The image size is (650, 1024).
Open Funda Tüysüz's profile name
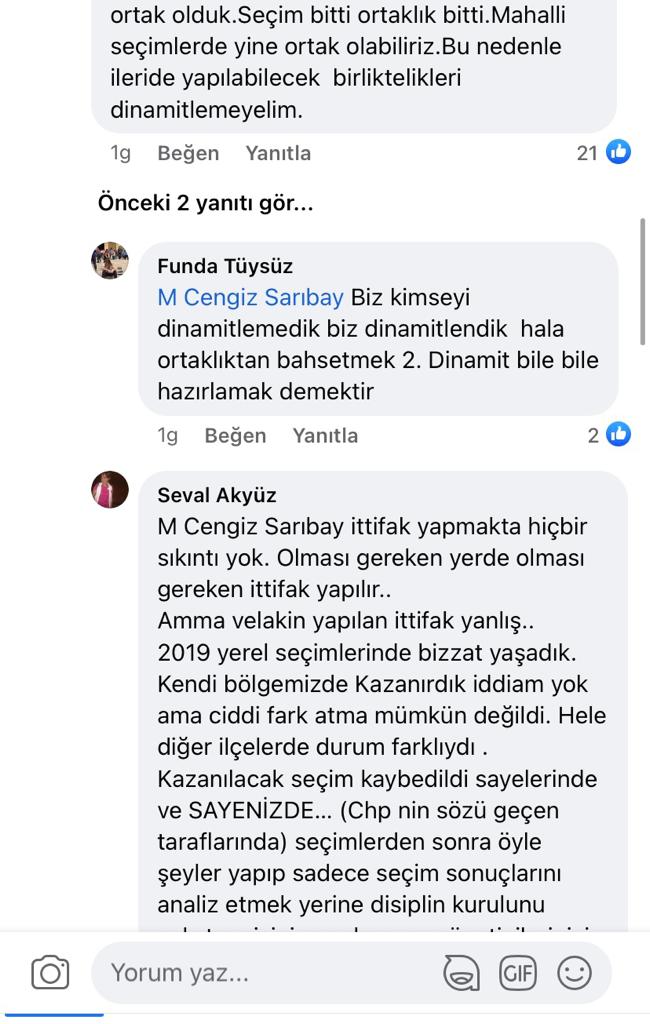pos(225,266)
